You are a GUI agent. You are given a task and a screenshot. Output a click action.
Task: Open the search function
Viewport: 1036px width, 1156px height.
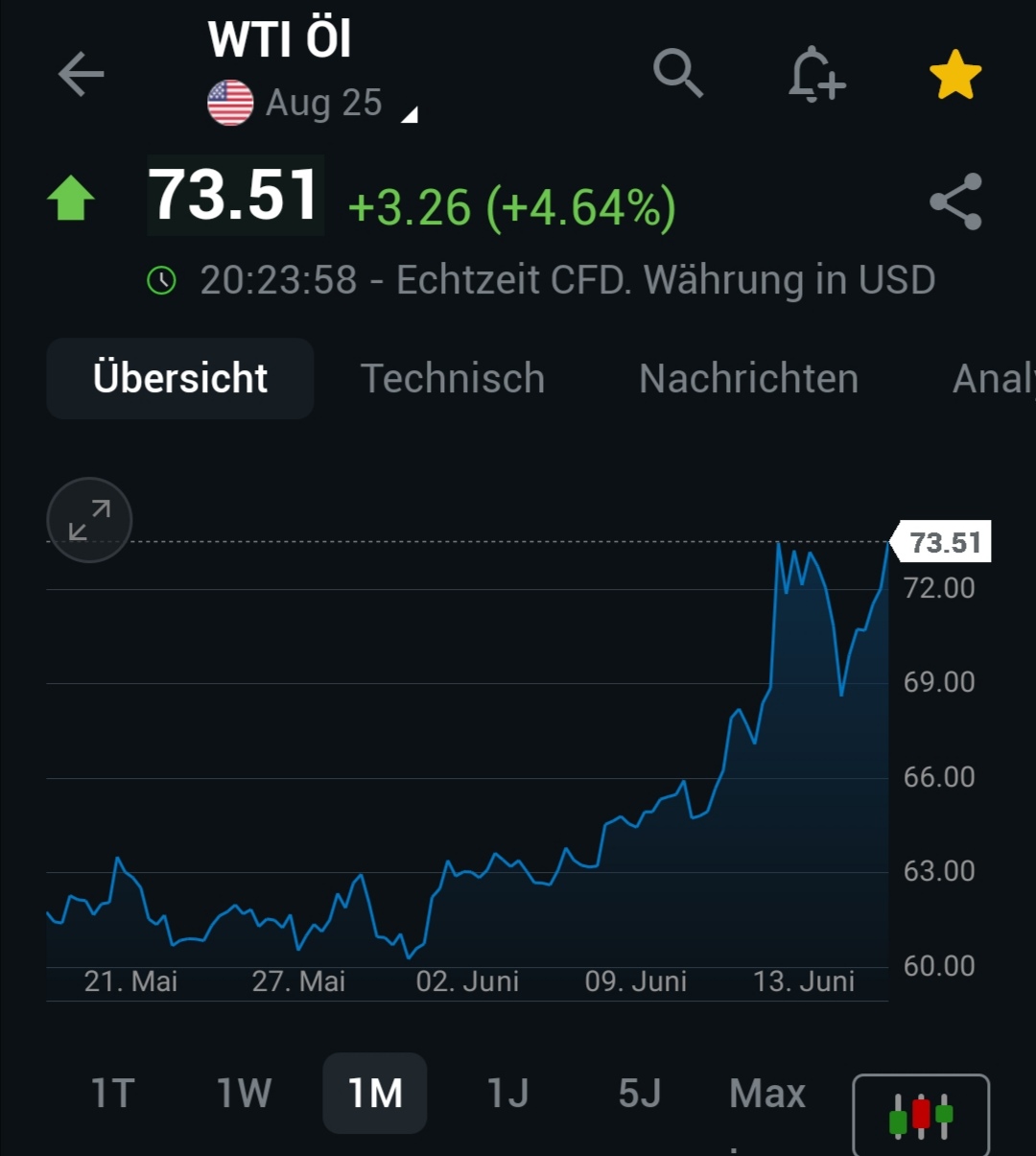pos(678,74)
